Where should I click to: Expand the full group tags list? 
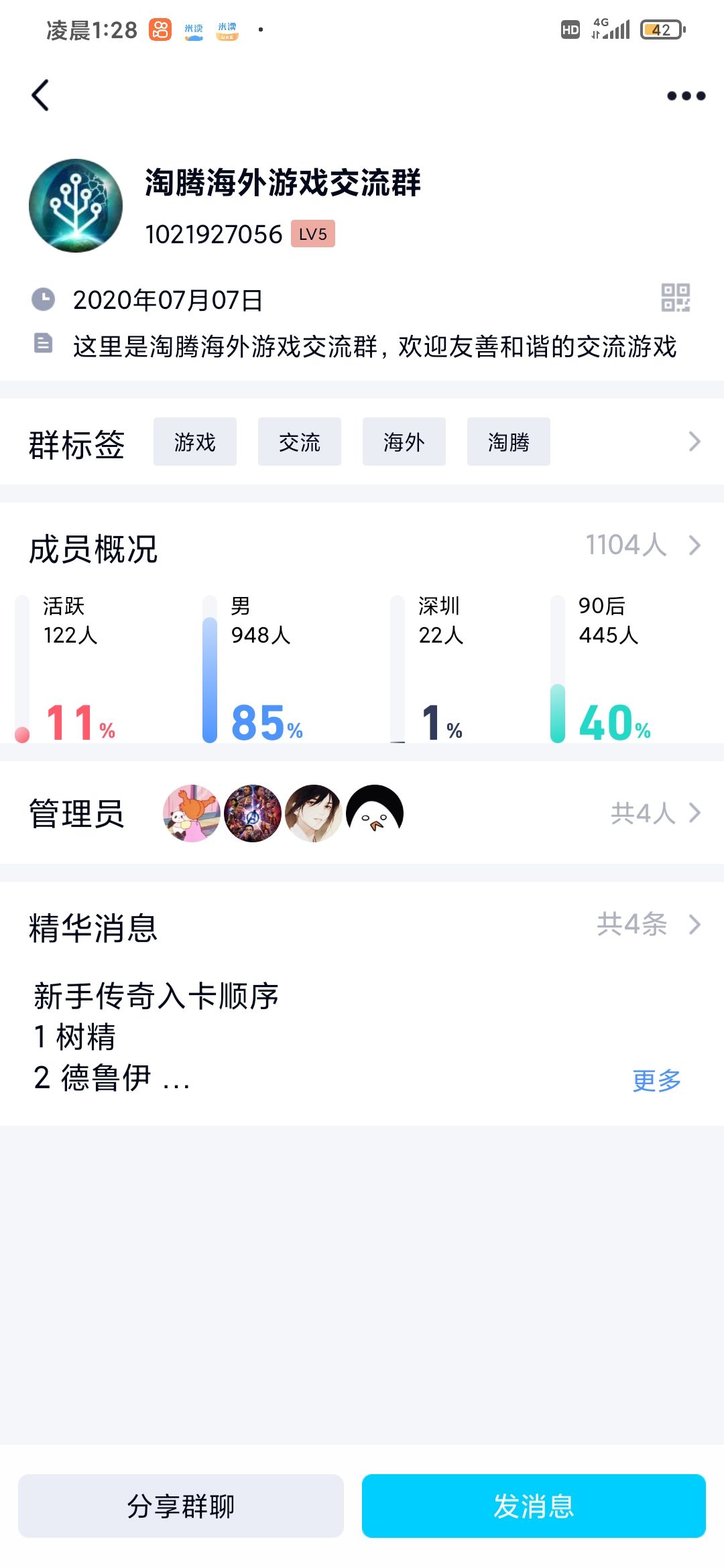pyautogui.click(x=696, y=442)
